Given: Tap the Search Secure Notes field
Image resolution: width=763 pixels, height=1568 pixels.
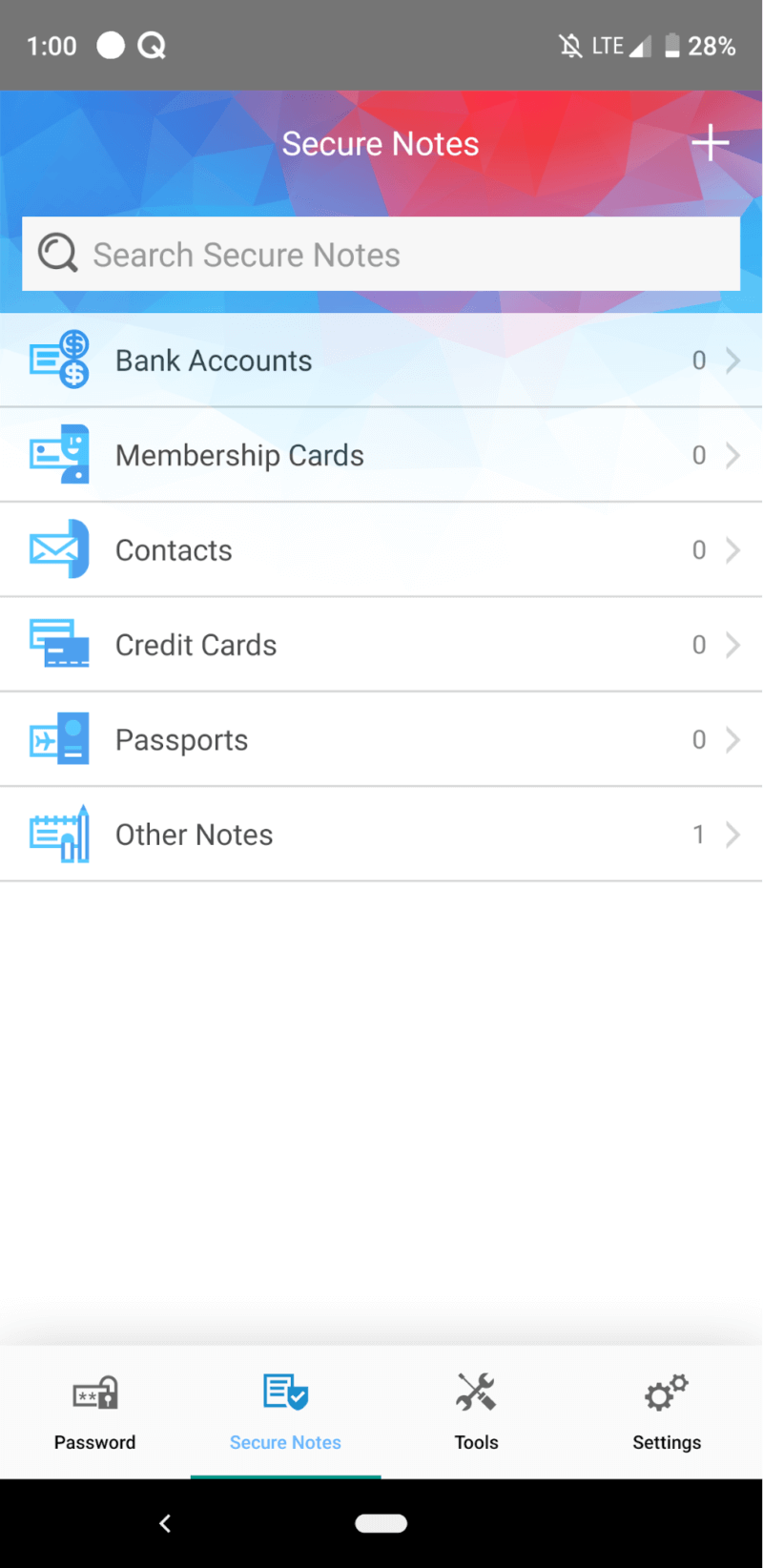Looking at the screenshot, I should tap(381, 254).
